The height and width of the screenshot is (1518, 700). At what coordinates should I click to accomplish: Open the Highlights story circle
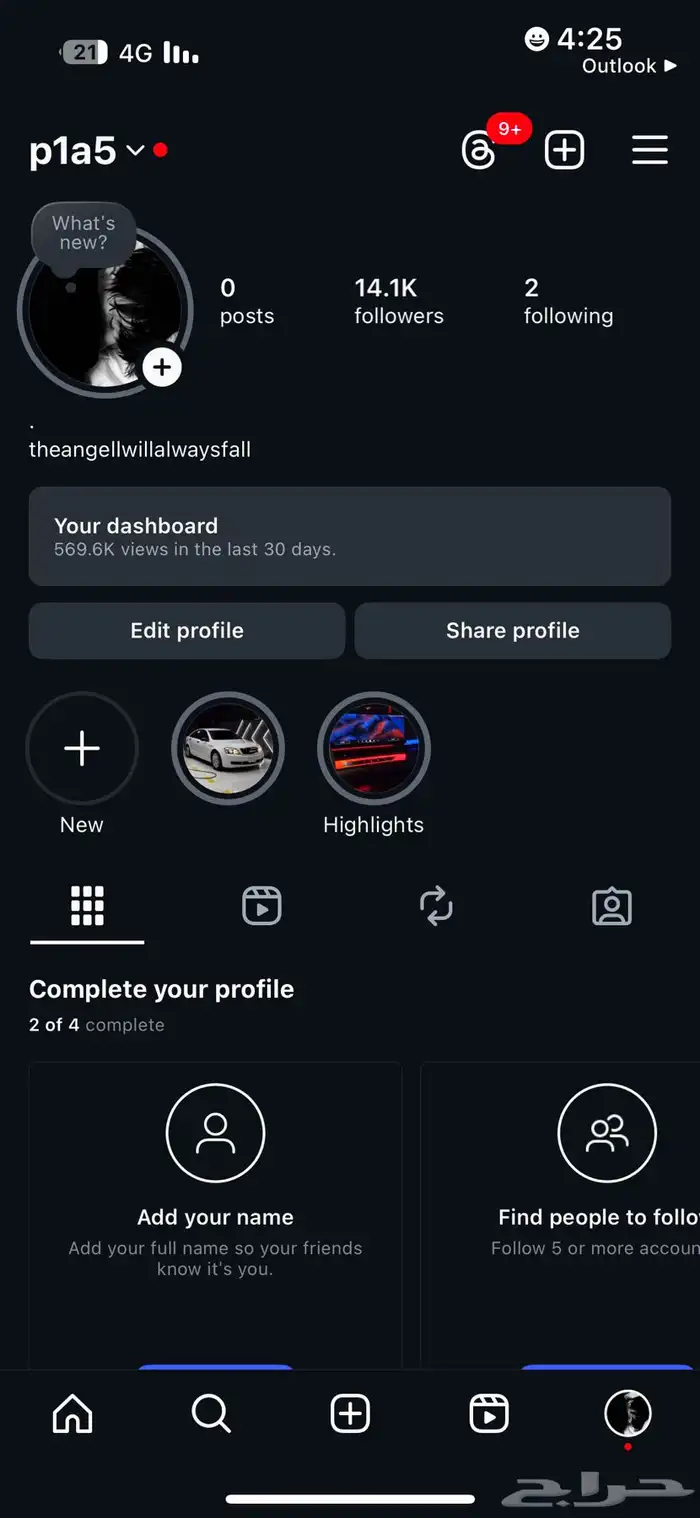374,749
